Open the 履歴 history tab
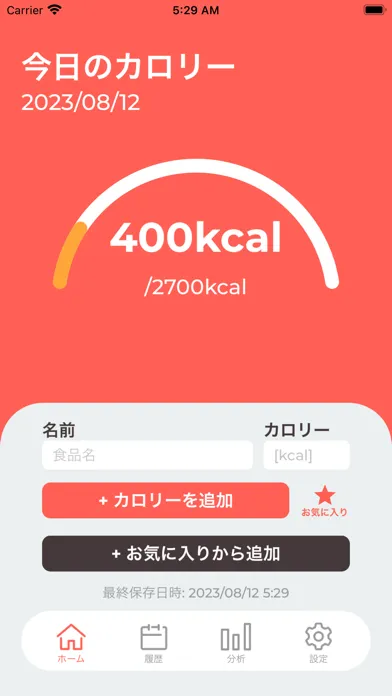The height and width of the screenshot is (696, 392). (x=154, y=643)
